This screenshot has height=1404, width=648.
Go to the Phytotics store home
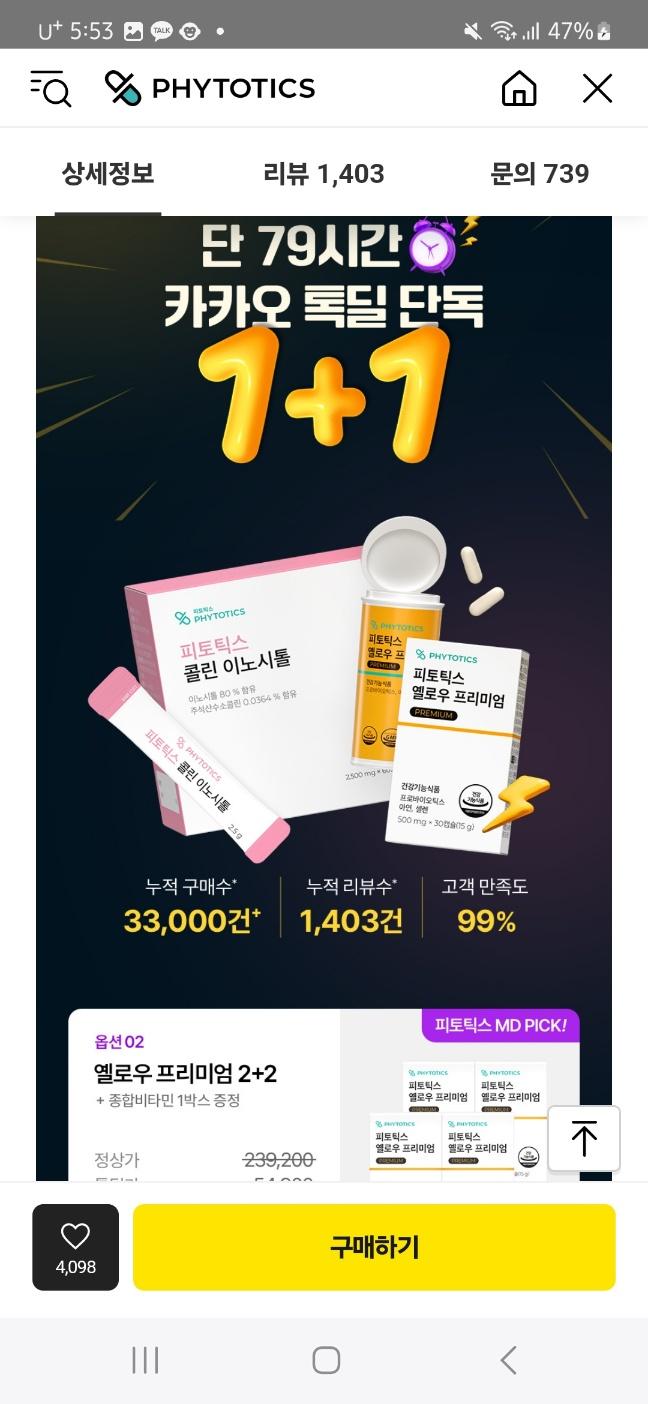518,88
